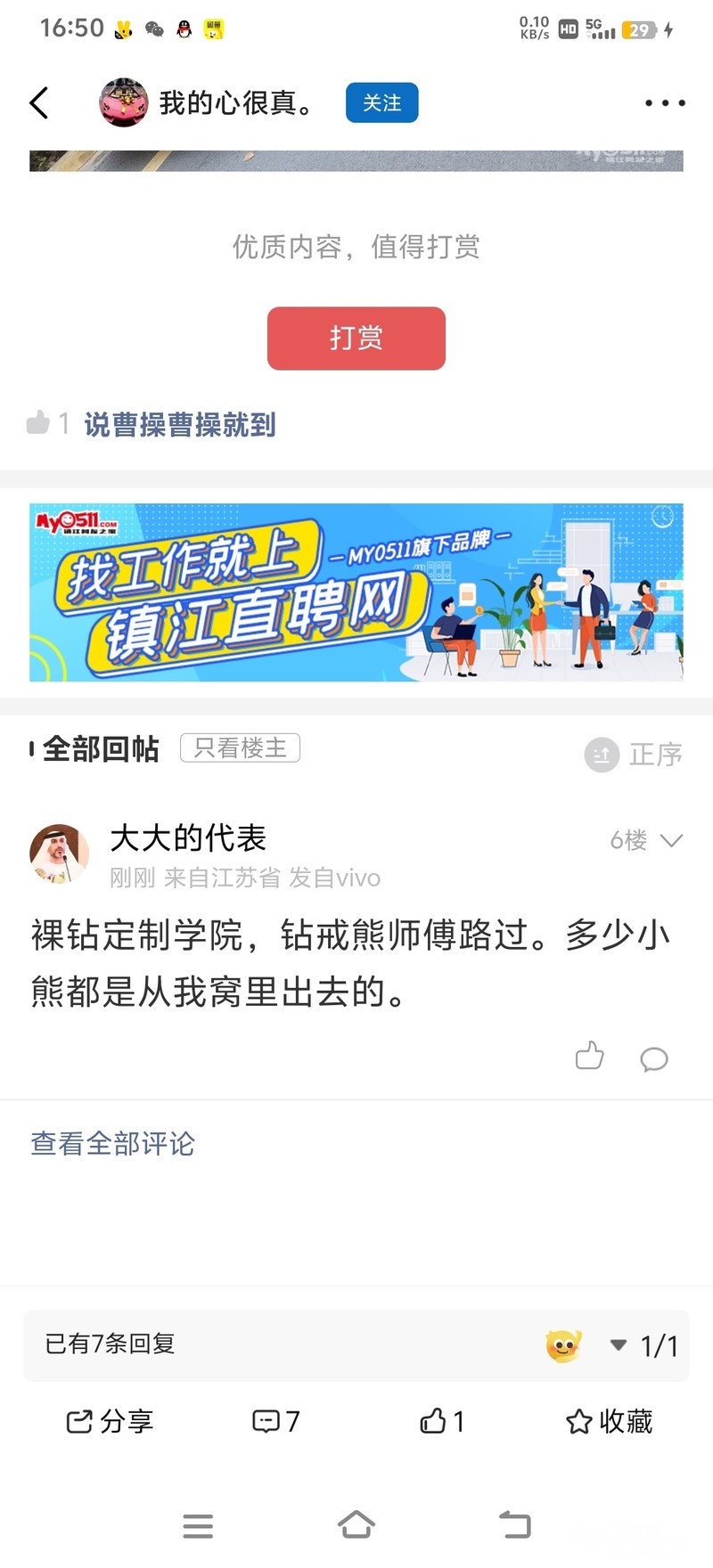Open 查看全部评论 link
This screenshot has width=713, height=1568.
click(x=112, y=1143)
